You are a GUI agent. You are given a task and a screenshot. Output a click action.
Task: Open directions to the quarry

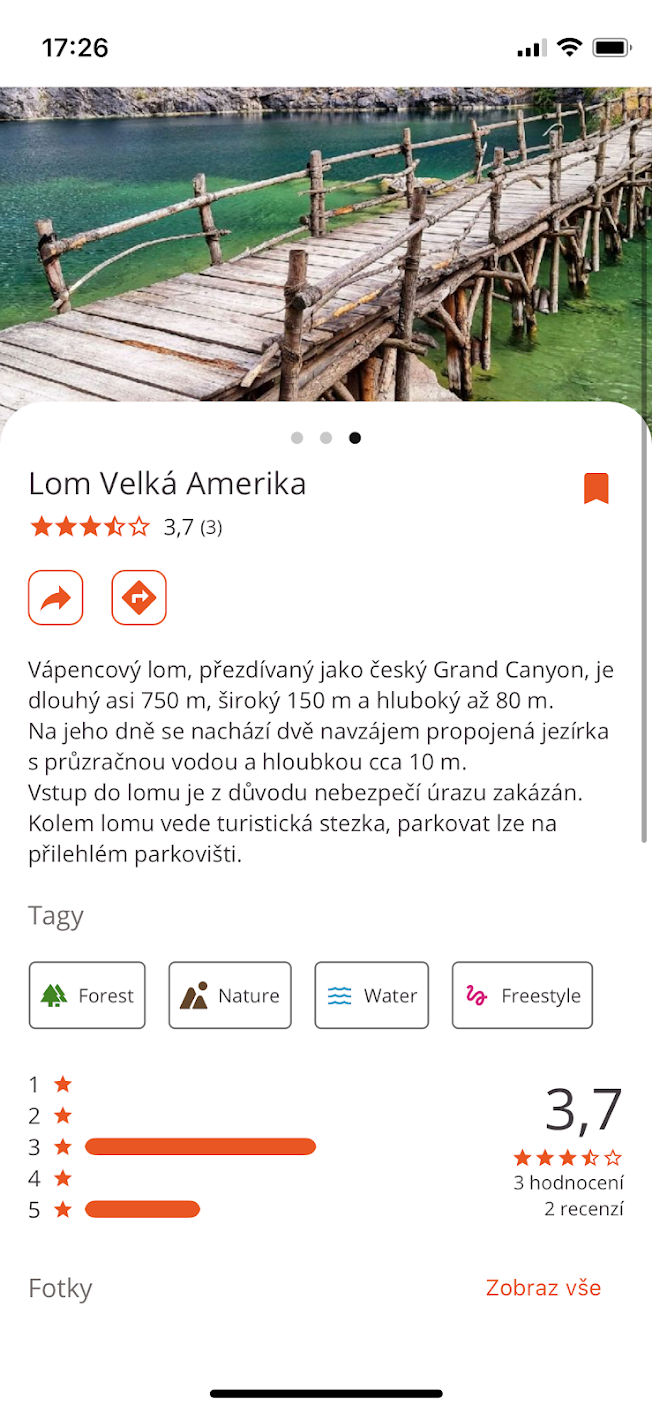(x=139, y=598)
